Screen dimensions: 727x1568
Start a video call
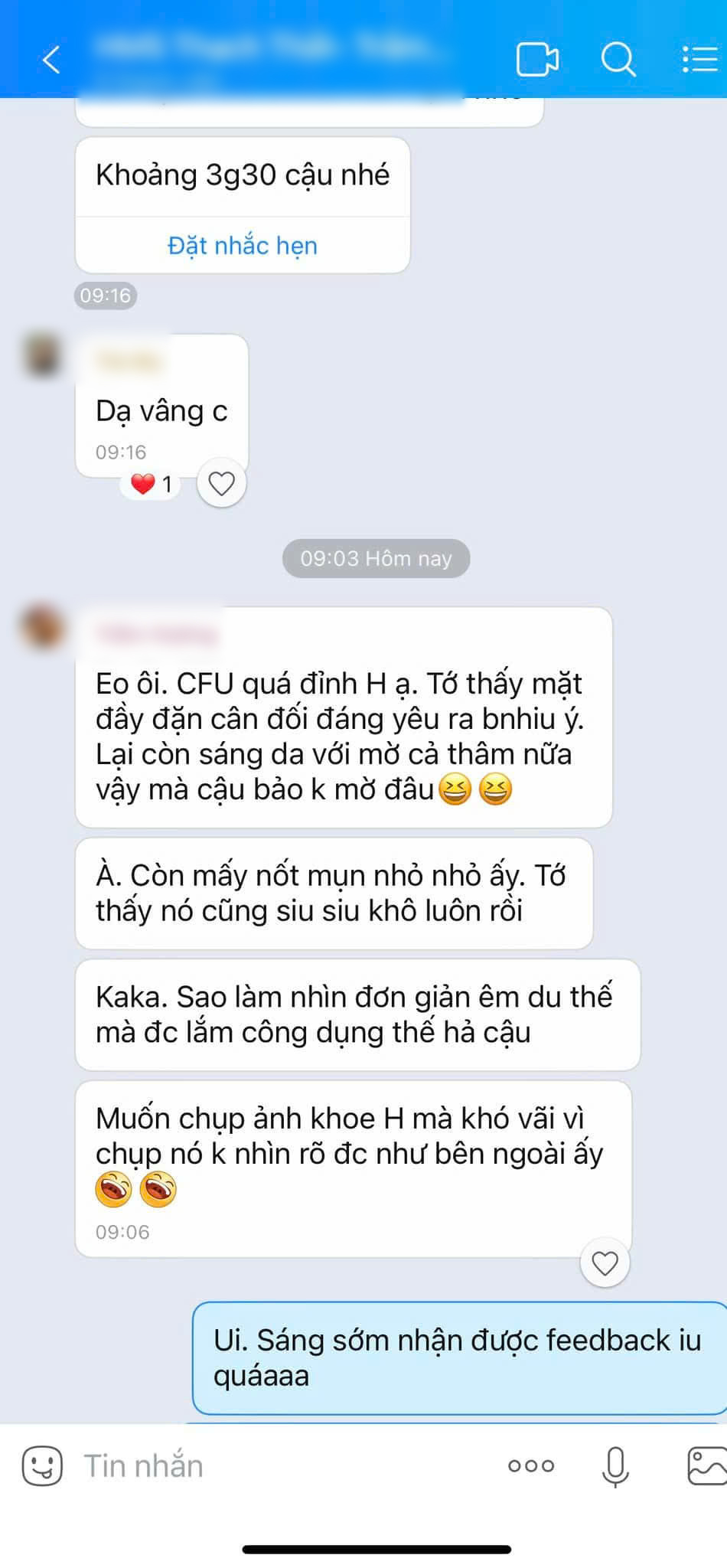point(537,59)
